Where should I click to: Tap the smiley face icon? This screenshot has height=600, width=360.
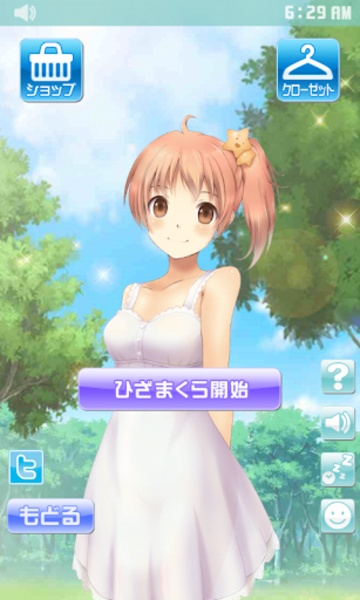coord(338,516)
